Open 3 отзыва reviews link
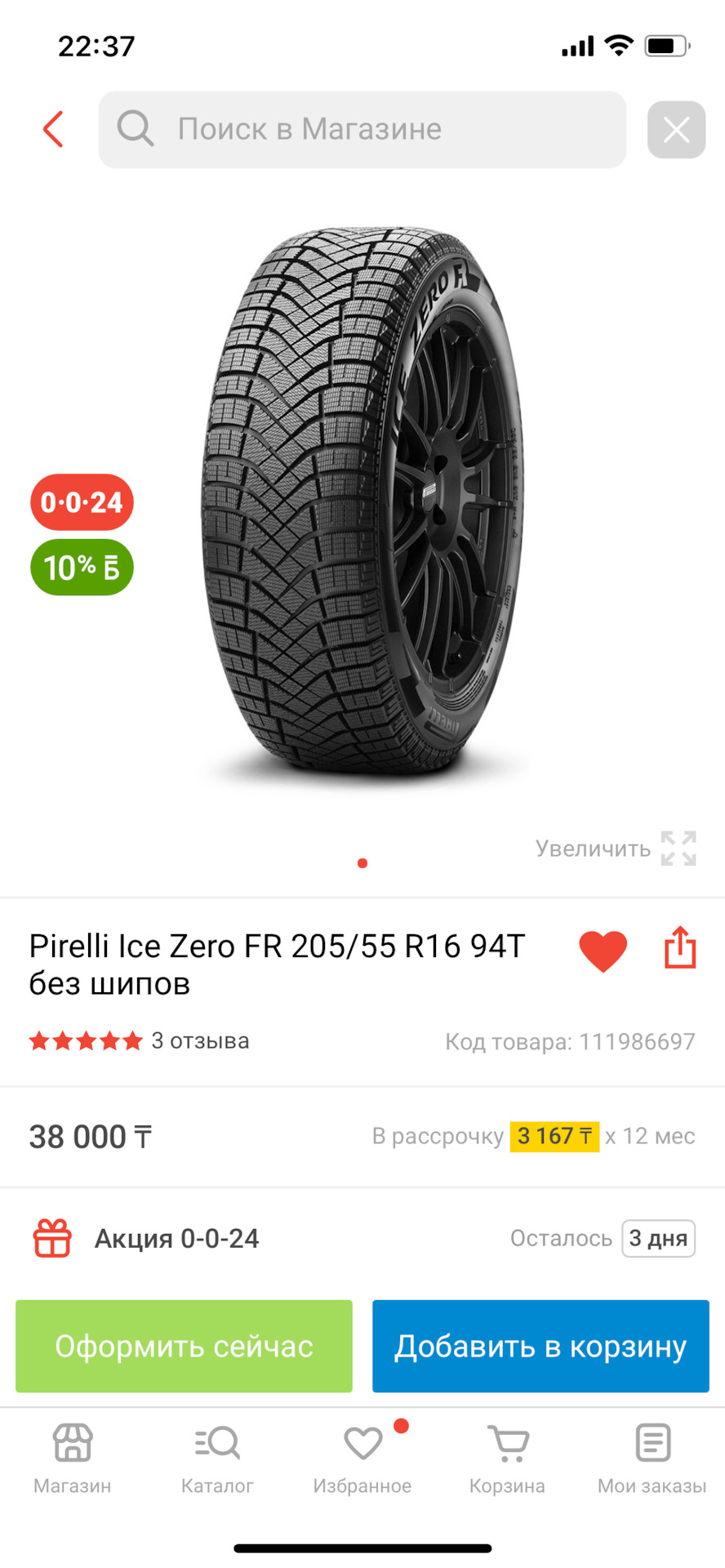Viewport: 725px width, 1568px height. click(199, 1040)
